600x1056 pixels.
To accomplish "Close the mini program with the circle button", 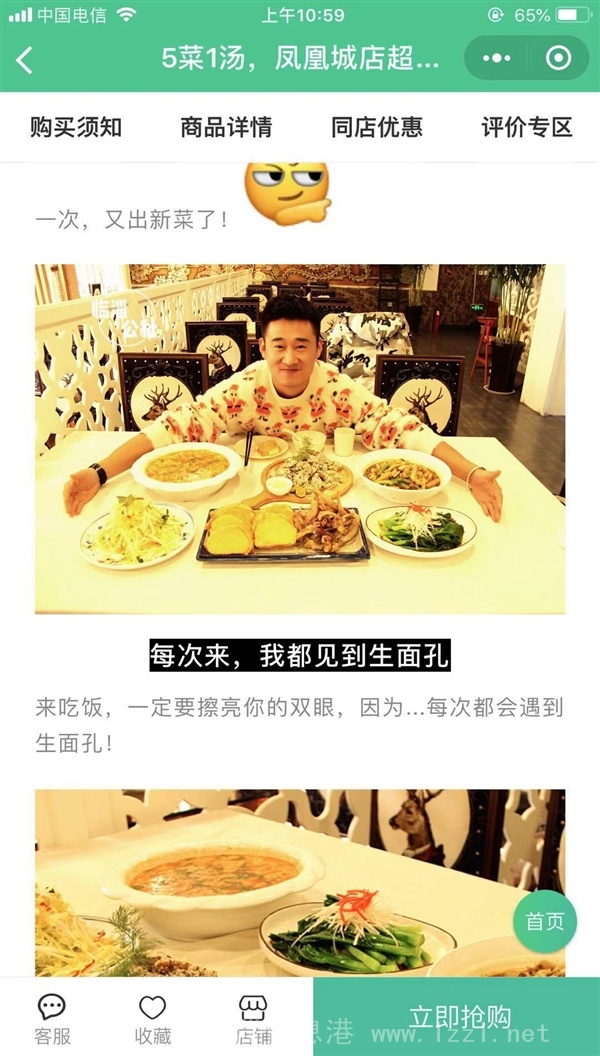I will coord(558,59).
